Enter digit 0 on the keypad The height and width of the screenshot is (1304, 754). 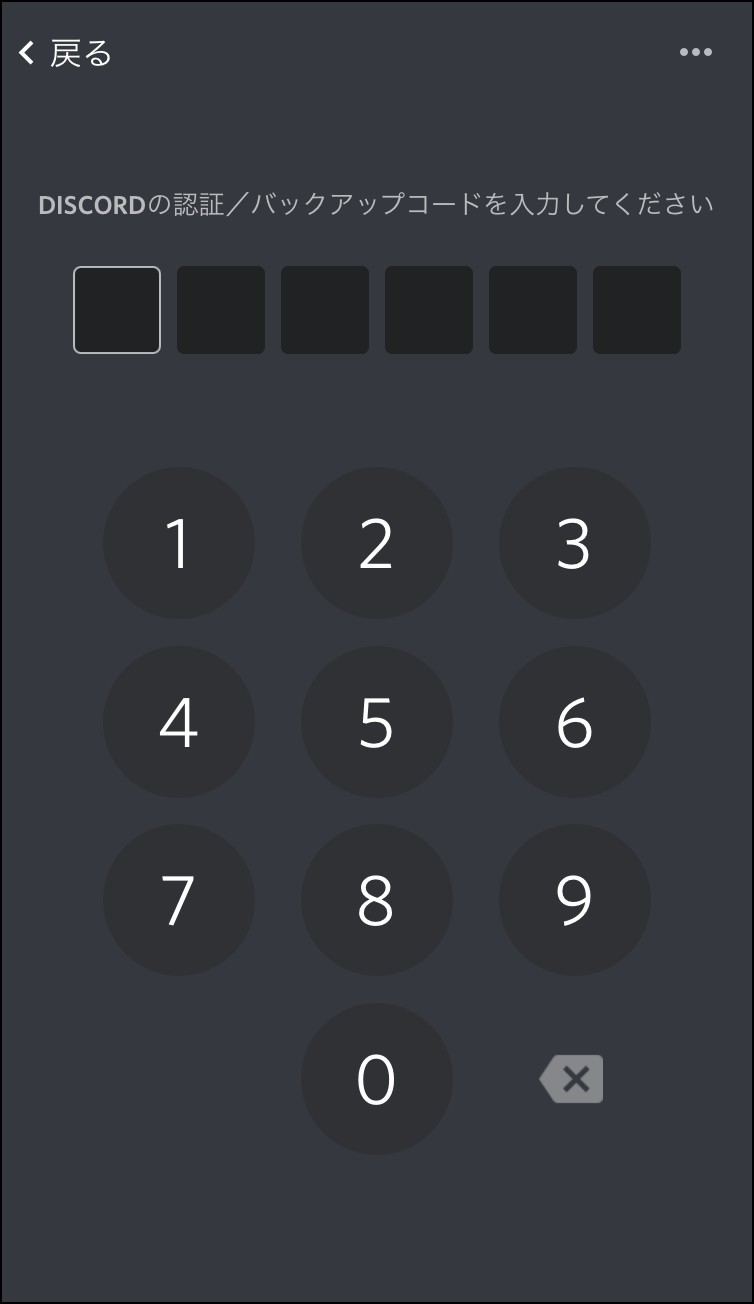click(x=377, y=1079)
